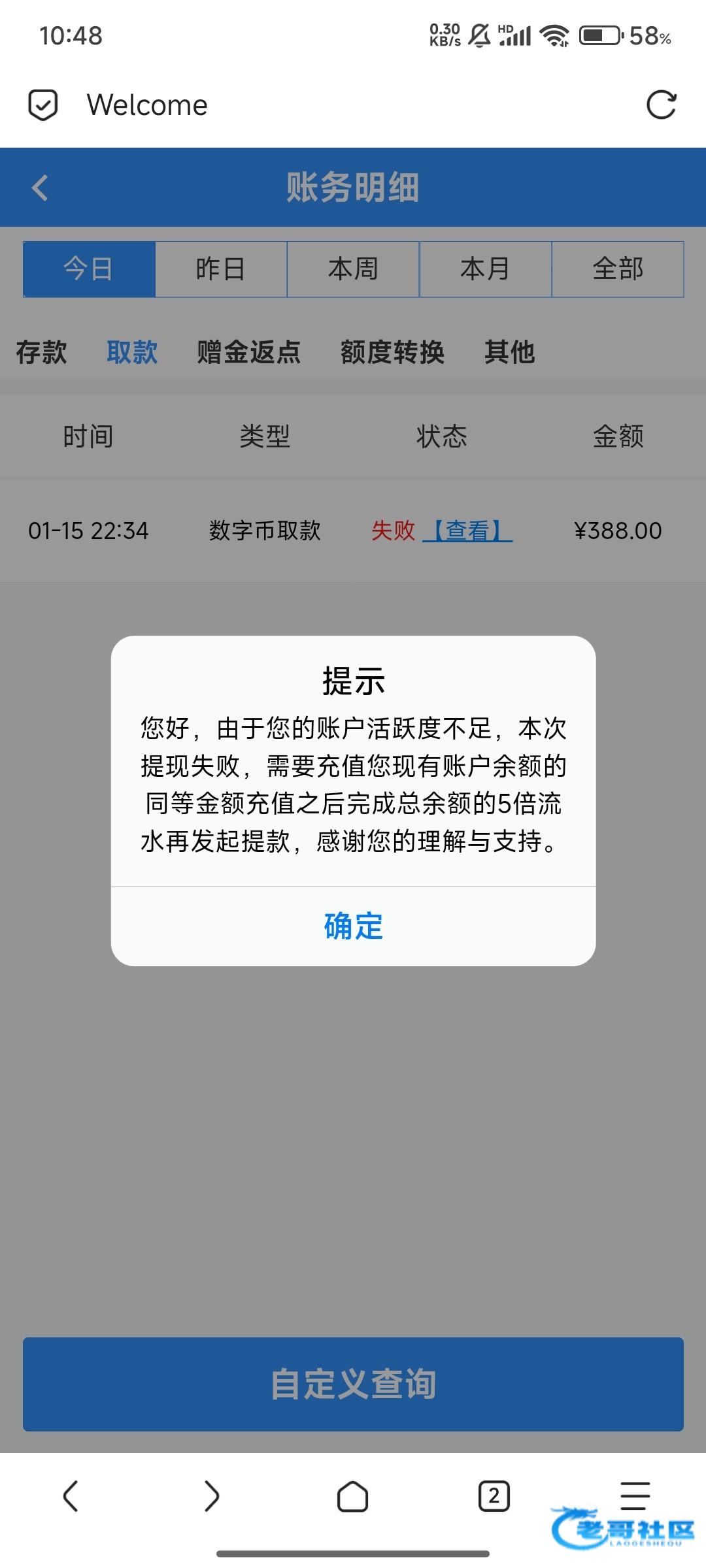Viewport: 706px width, 1568px height.
Task: Show records for 本周
Action: click(x=353, y=269)
